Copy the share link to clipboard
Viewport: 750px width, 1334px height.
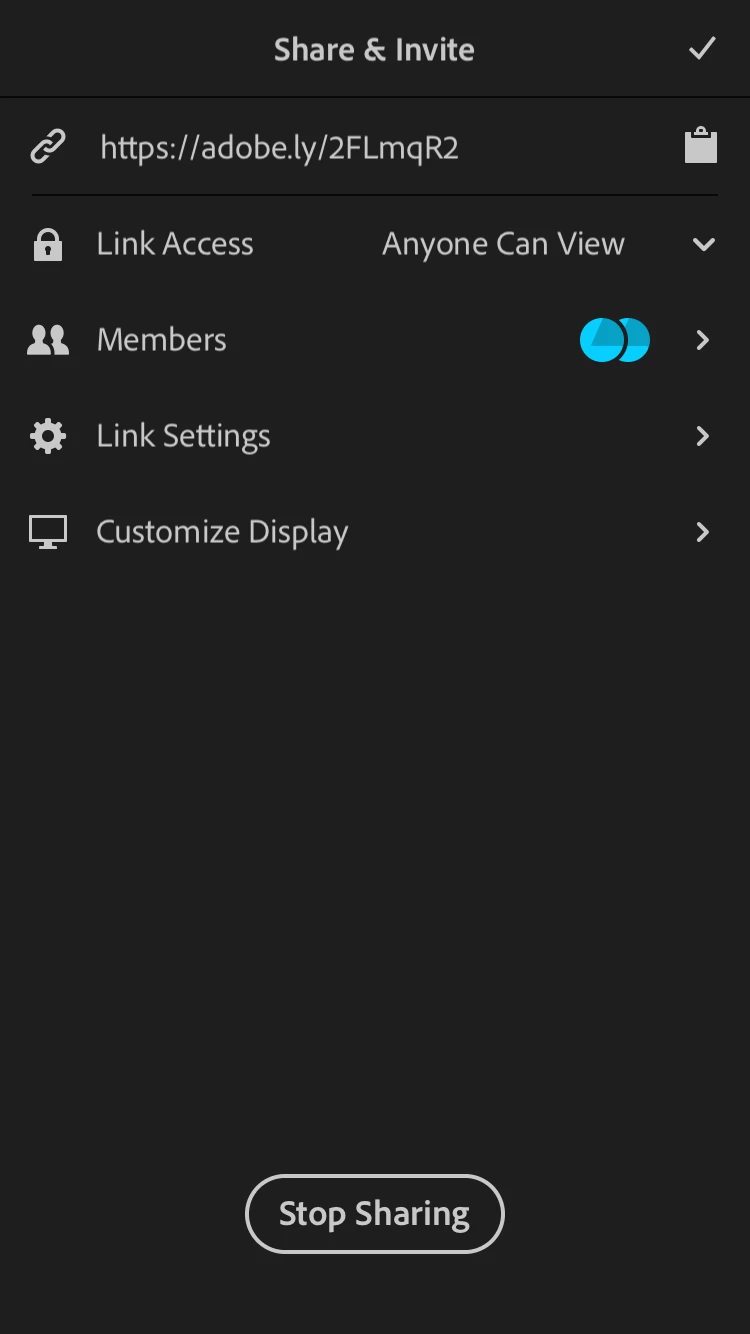[x=700, y=146]
